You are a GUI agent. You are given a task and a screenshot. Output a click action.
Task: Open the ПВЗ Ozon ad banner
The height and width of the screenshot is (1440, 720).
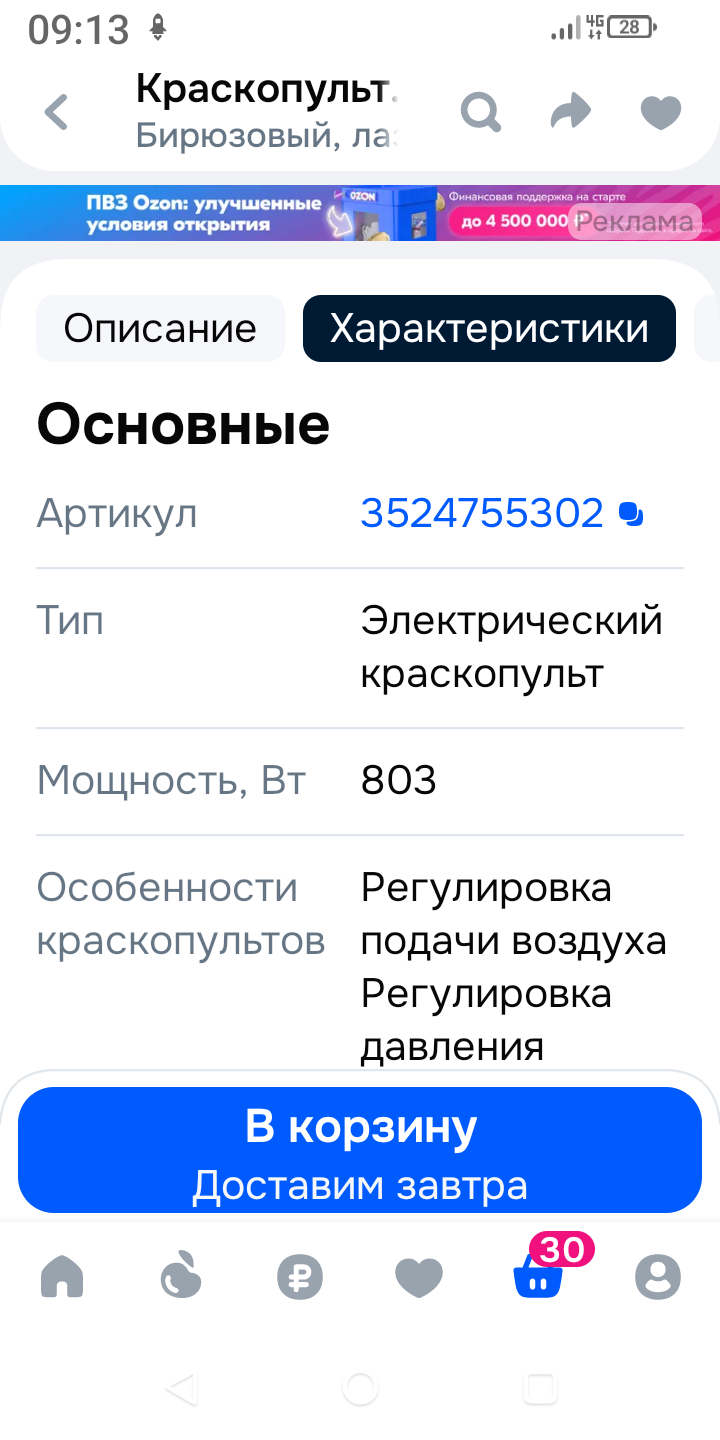pos(300,213)
